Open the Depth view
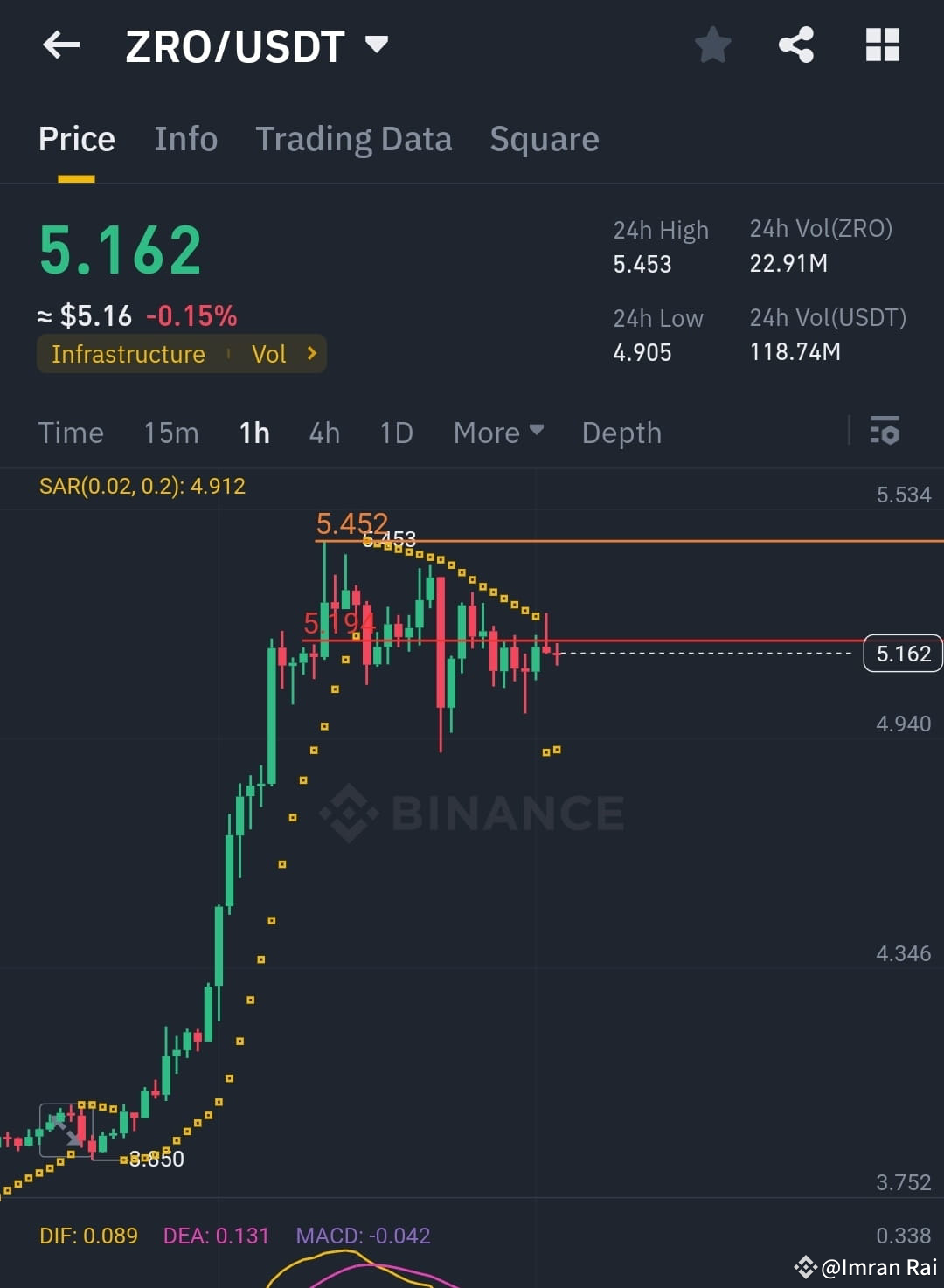Screen dimensions: 944x1288 pyautogui.click(x=621, y=433)
